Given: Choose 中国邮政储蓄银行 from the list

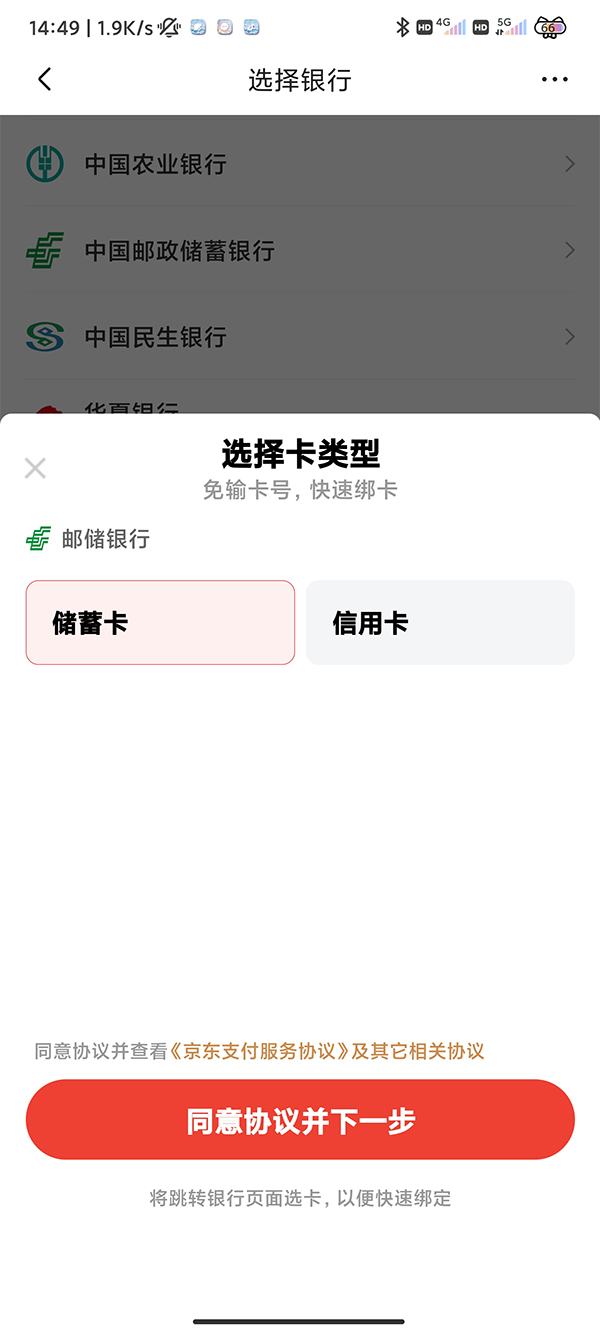Looking at the screenshot, I should 300,250.
